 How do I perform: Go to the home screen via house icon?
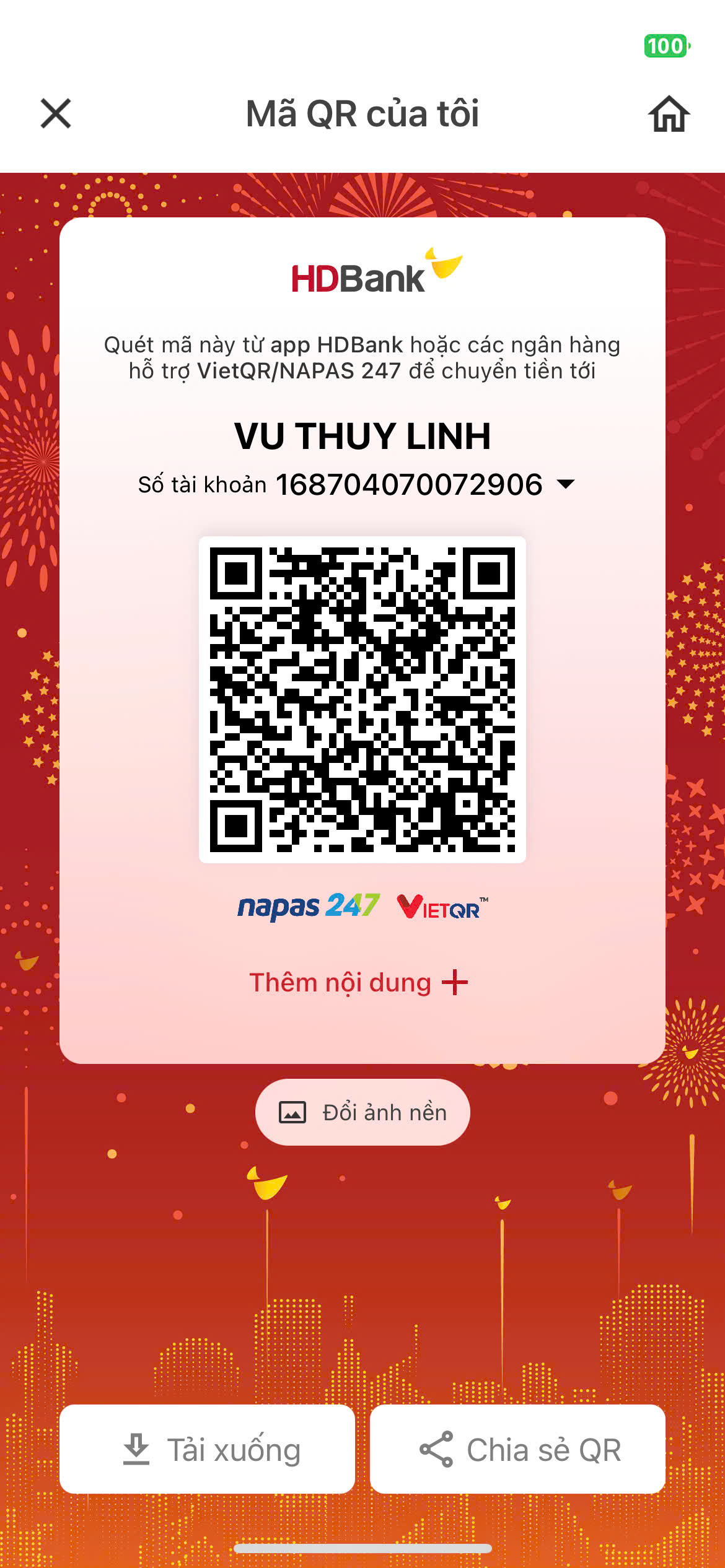[x=669, y=114]
